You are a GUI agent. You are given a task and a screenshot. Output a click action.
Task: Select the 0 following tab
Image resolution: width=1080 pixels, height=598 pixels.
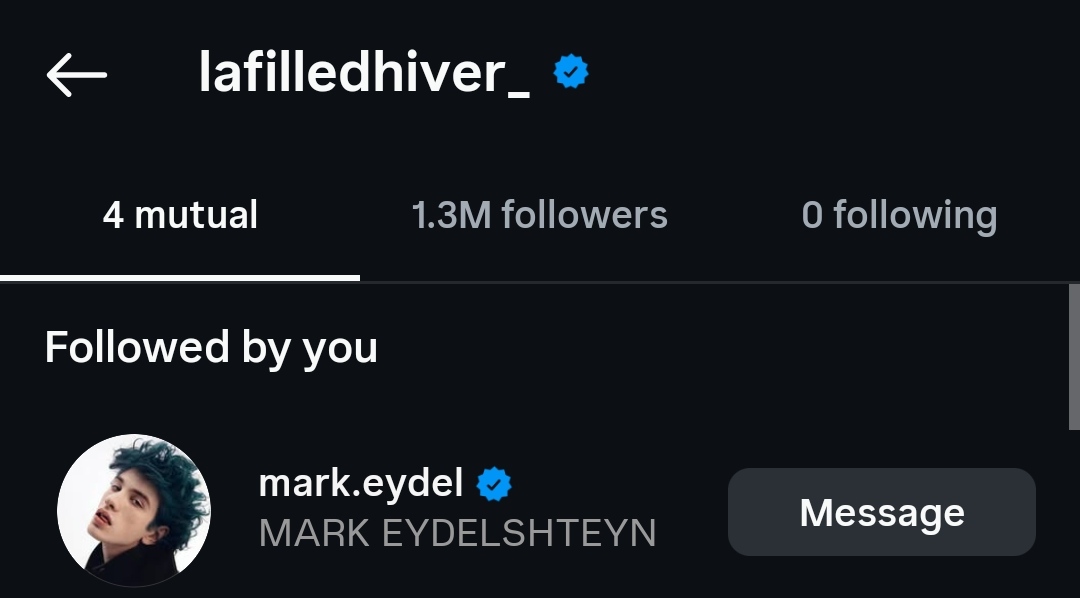click(899, 216)
